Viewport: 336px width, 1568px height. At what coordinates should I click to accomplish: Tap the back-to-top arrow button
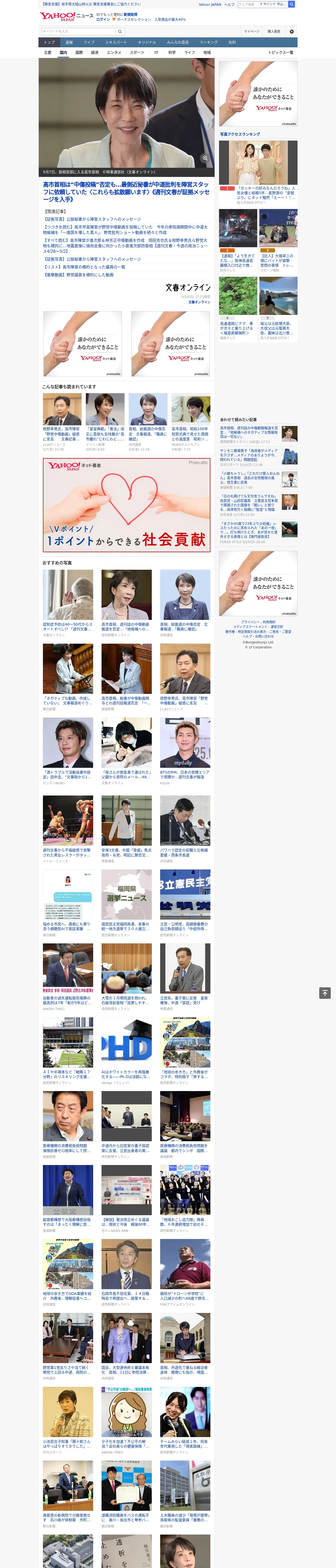[x=325, y=993]
